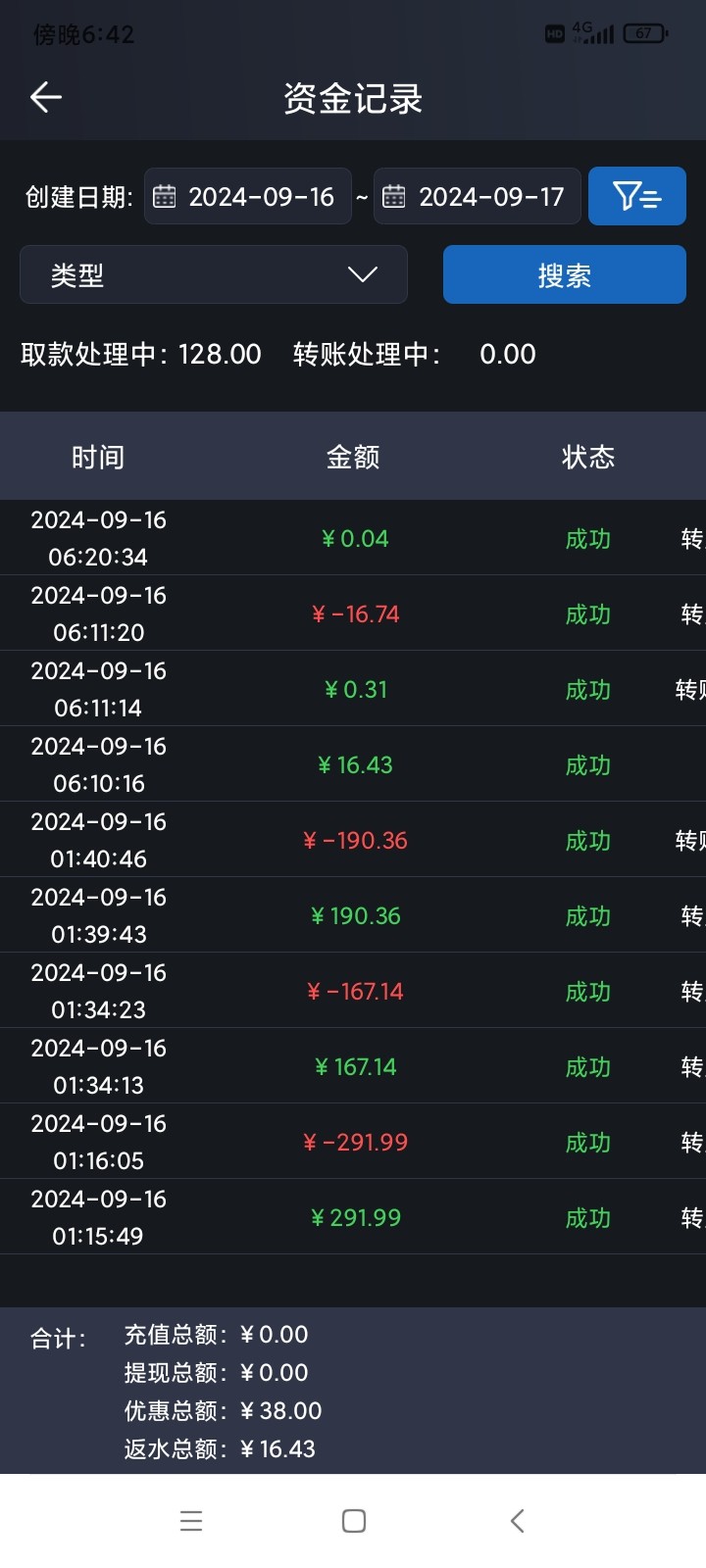Select the 状态 column header

click(587, 456)
